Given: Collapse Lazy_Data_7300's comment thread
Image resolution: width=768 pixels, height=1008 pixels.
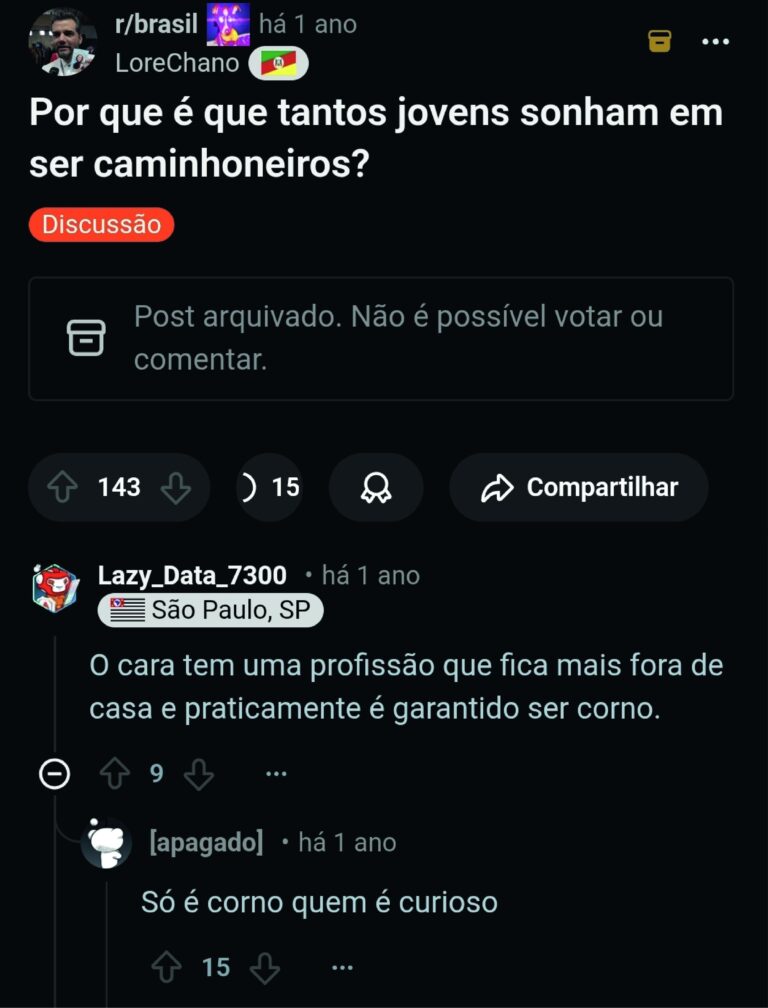Looking at the screenshot, I should click(x=54, y=773).
